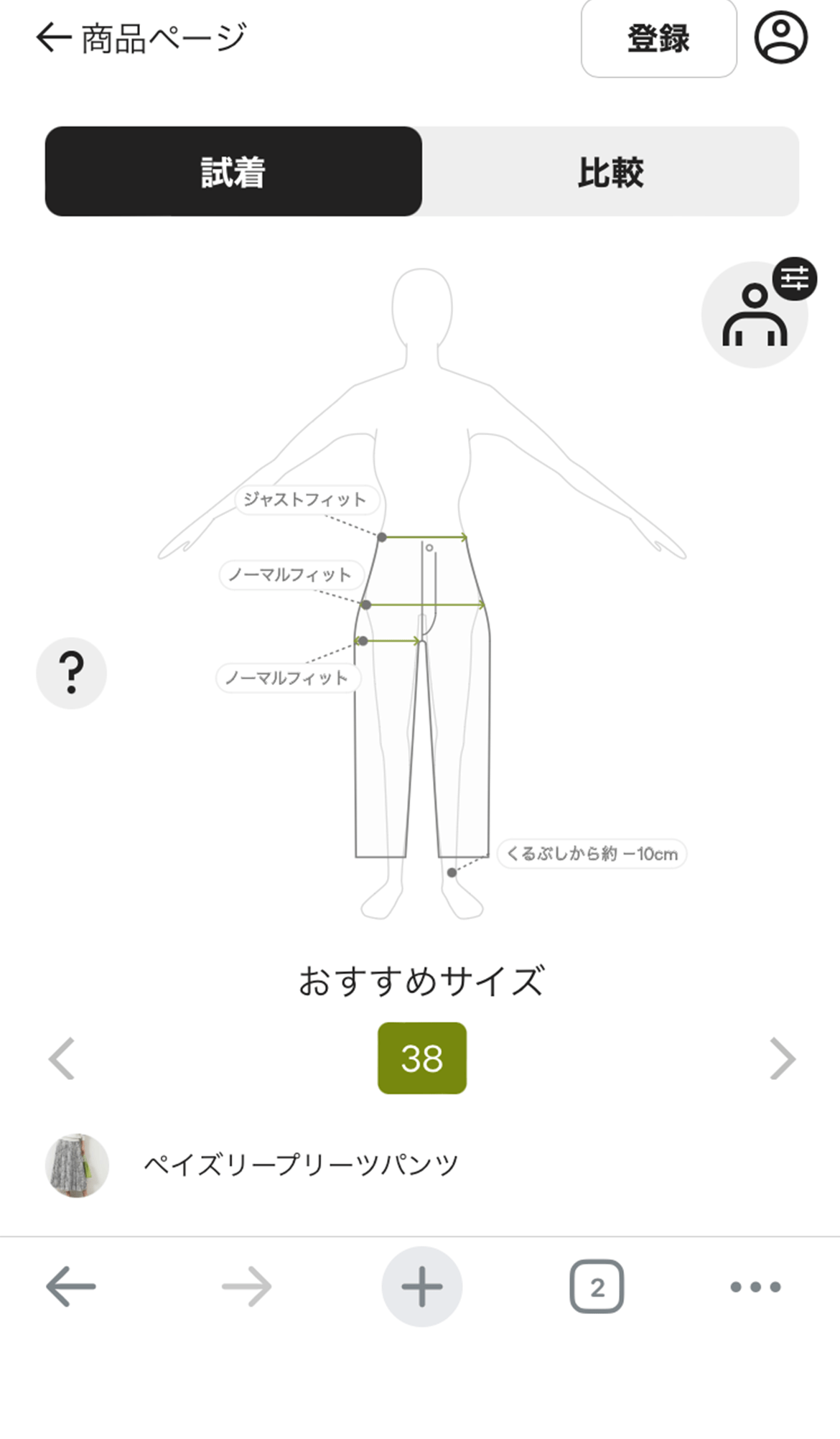
Task: View the 2 open browser tabs
Action: (597, 1286)
